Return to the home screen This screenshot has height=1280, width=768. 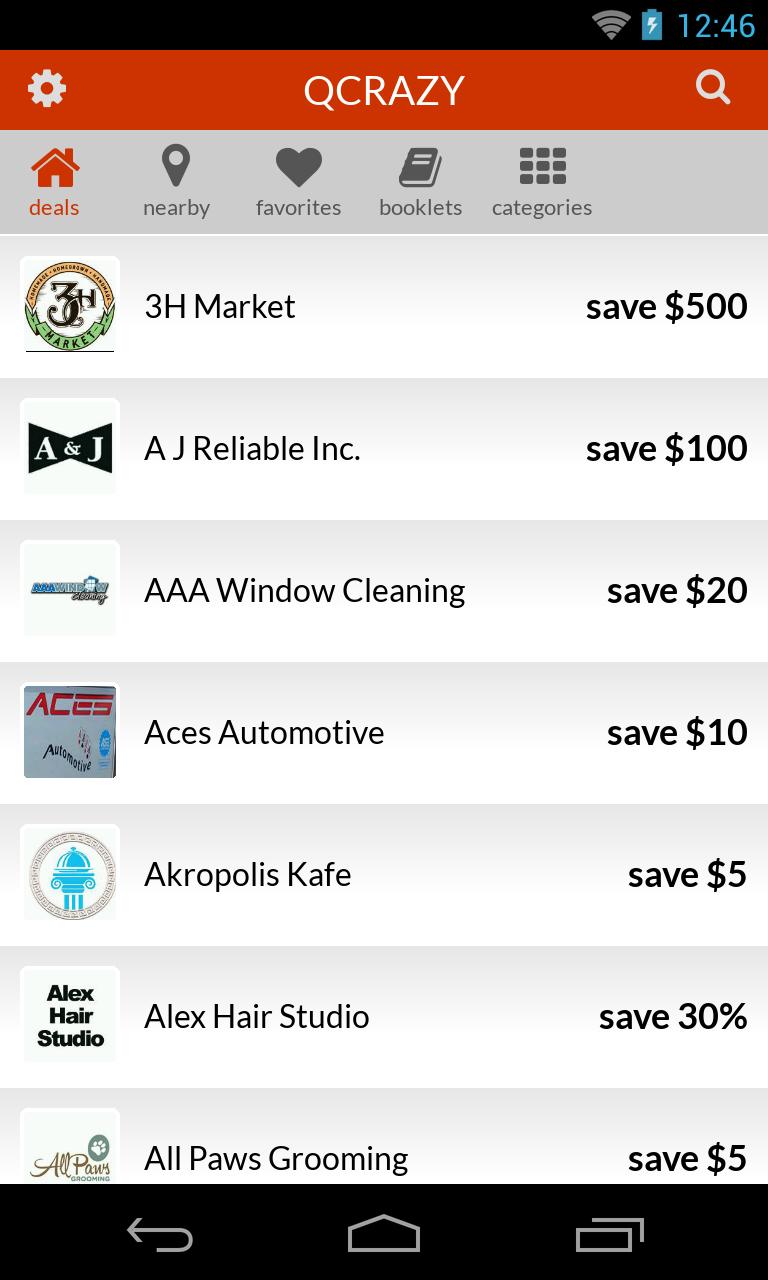(384, 1234)
